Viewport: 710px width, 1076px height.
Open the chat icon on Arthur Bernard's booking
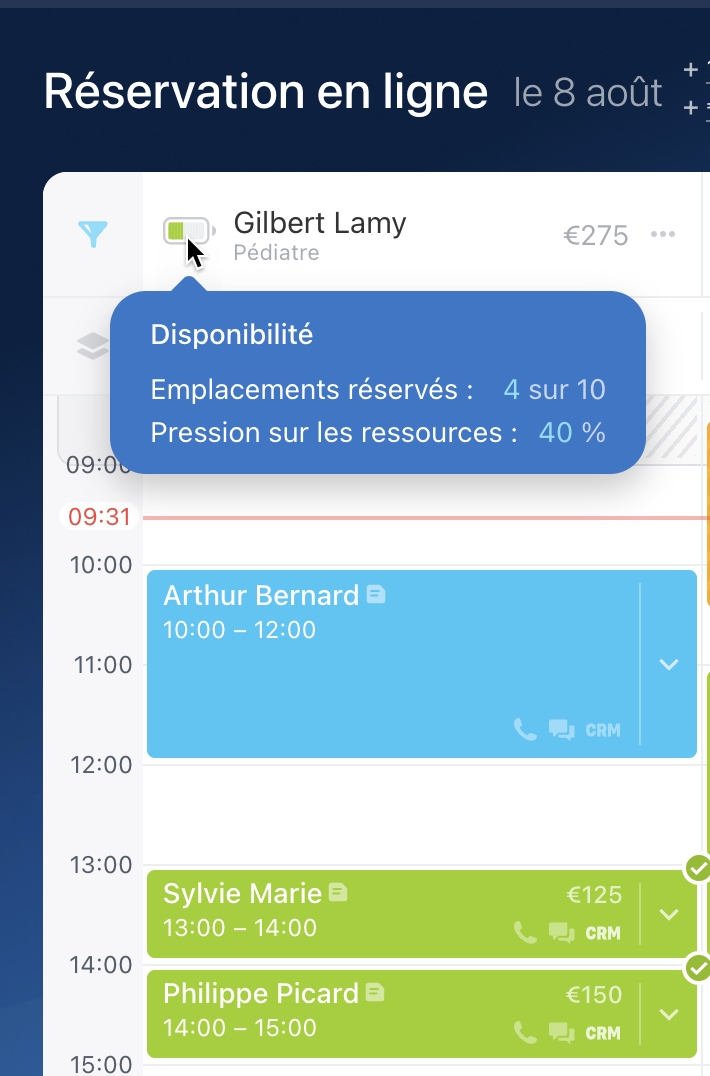561,730
